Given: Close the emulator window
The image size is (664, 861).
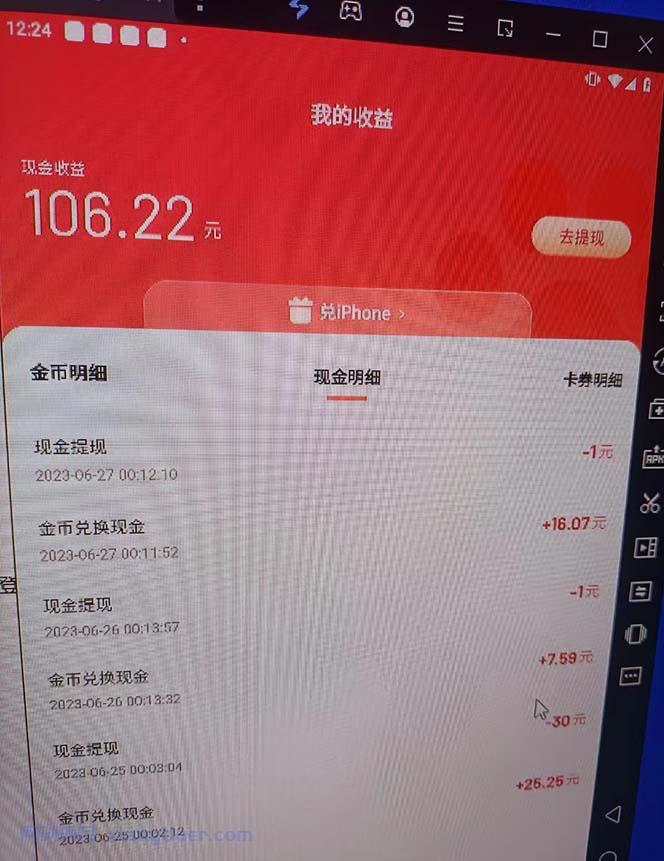Looking at the screenshot, I should (645, 43).
